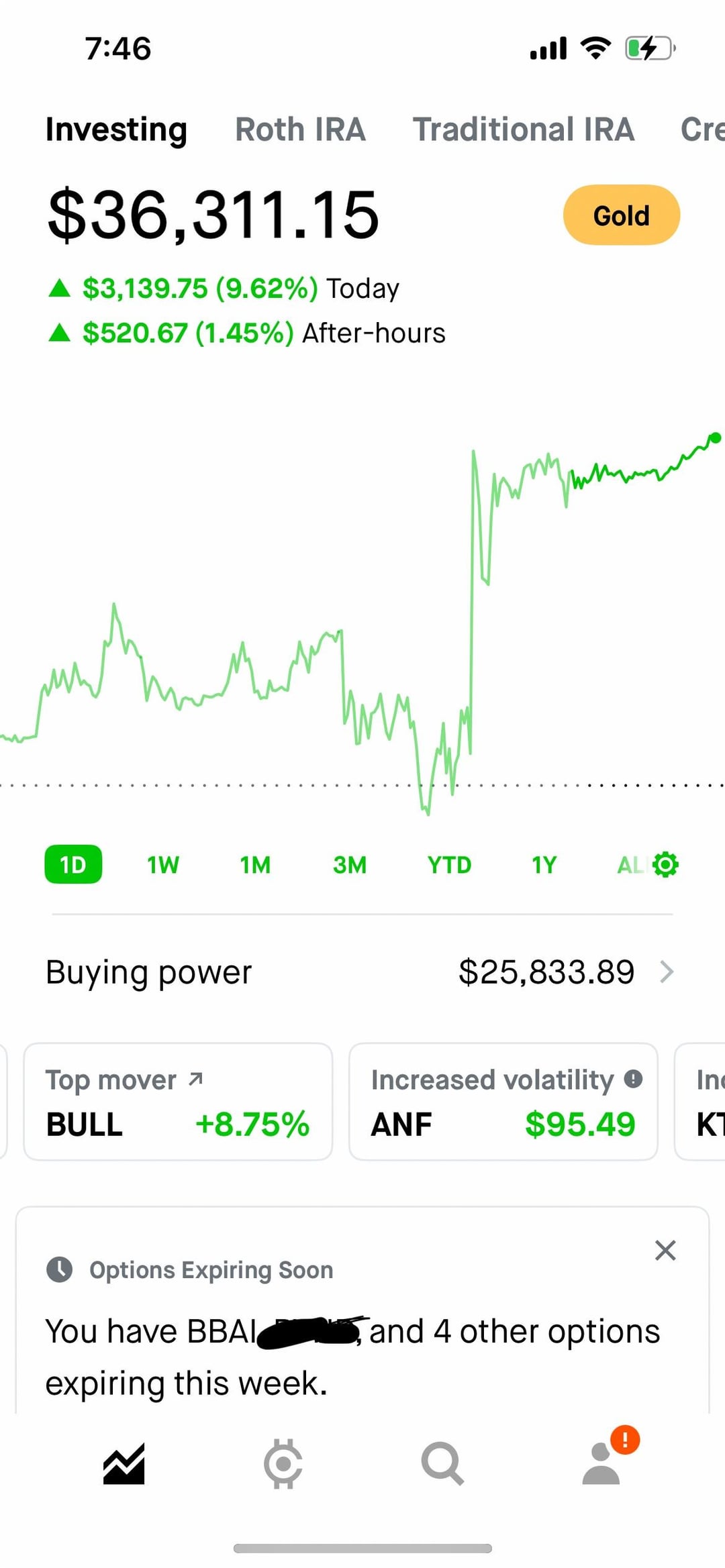Open the Gold membership button
725x1568 pixels.
tap(621, 215)
